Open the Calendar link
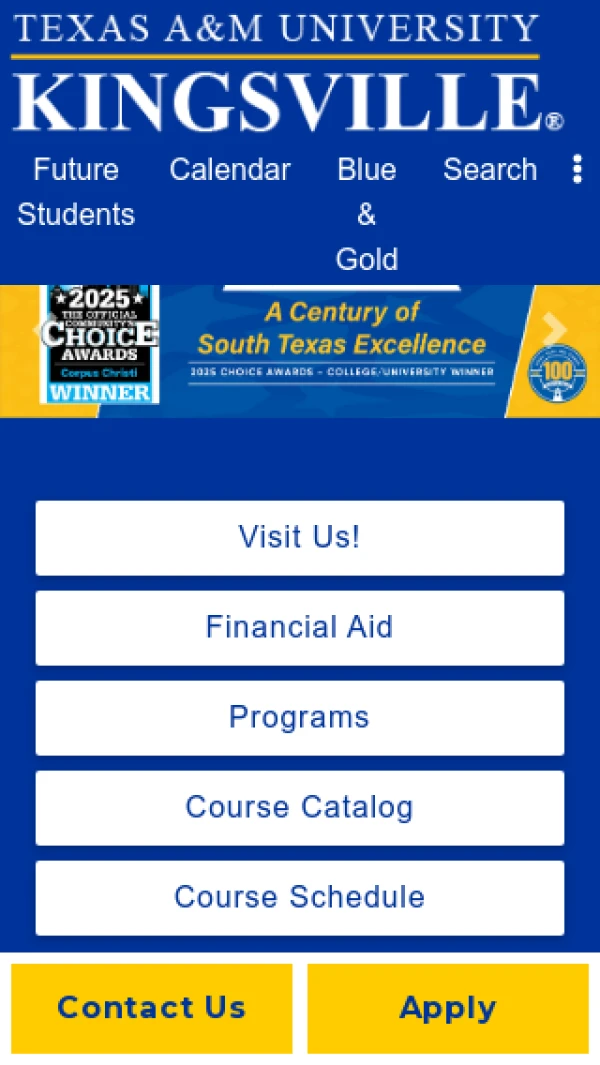 pyautogui.click(x=230, y=170)
